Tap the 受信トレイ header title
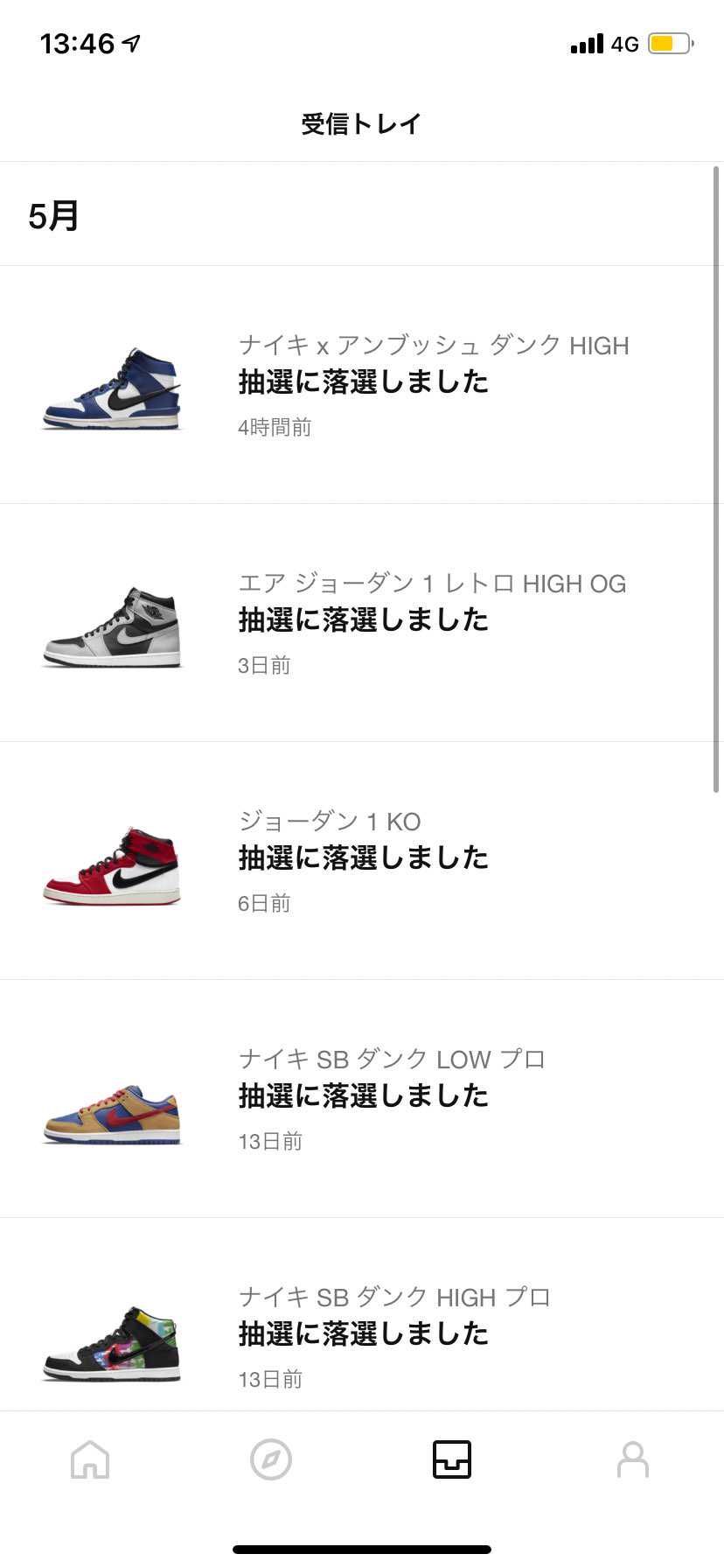The width and height of the screenshot is (724, 1568). pyautogui.click(x=361, y=123)
